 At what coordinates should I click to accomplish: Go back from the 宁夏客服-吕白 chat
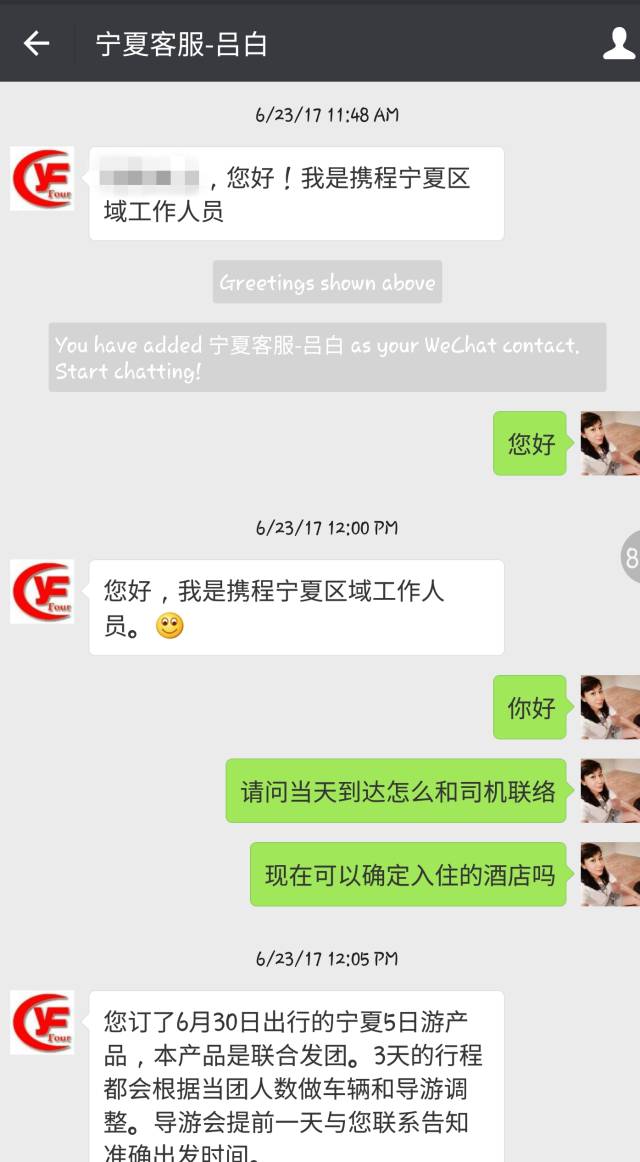[x=37, y=43]
